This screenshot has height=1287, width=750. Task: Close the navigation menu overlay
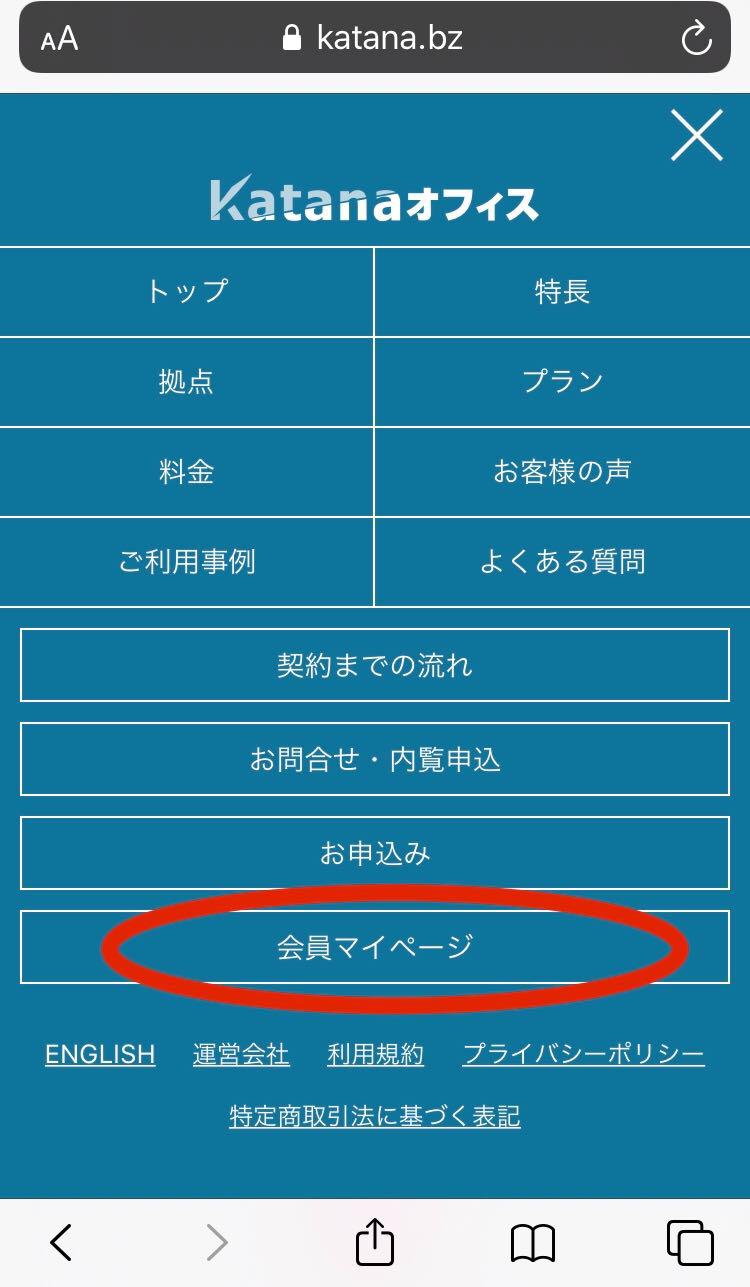pyautogui.click(x=696, y=136)
